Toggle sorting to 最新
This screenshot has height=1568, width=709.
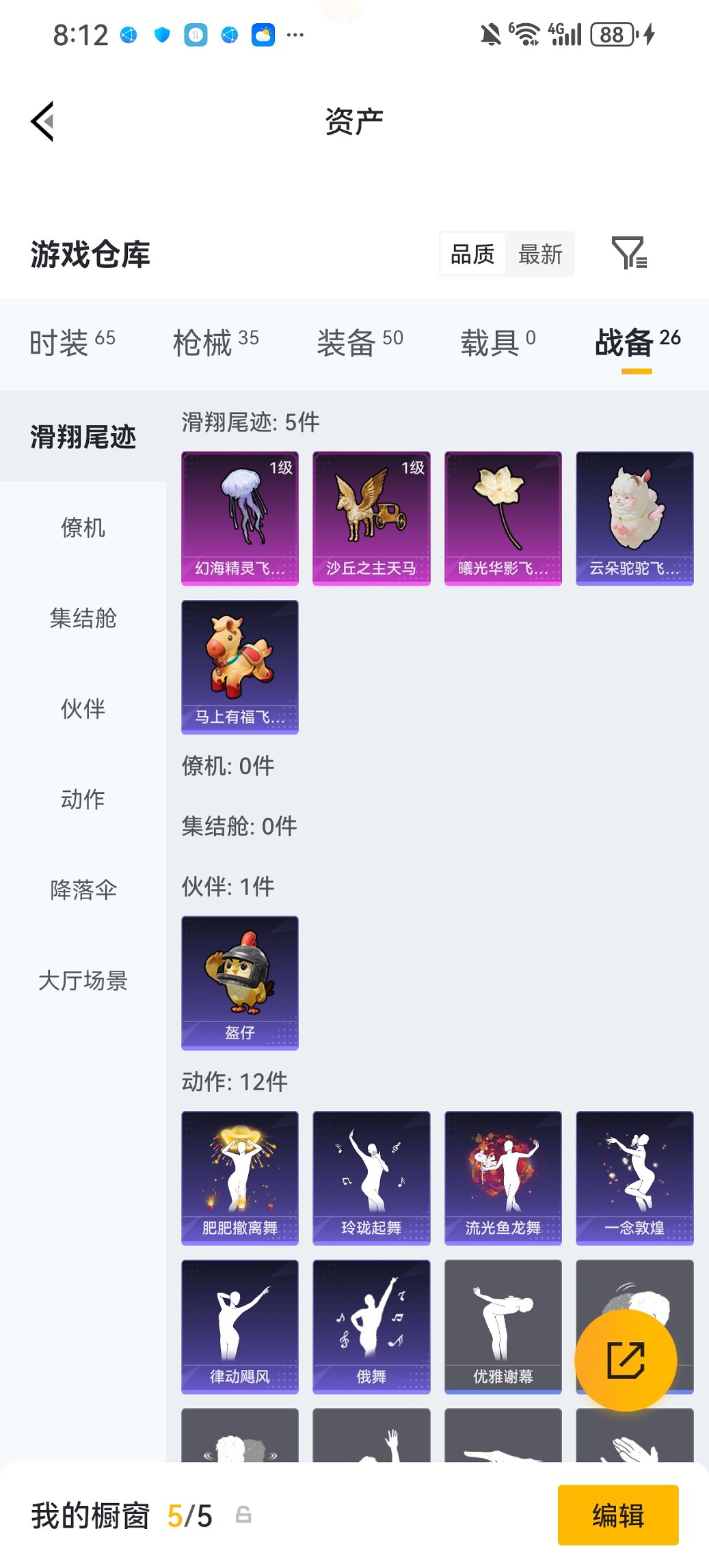pos(541,253)
